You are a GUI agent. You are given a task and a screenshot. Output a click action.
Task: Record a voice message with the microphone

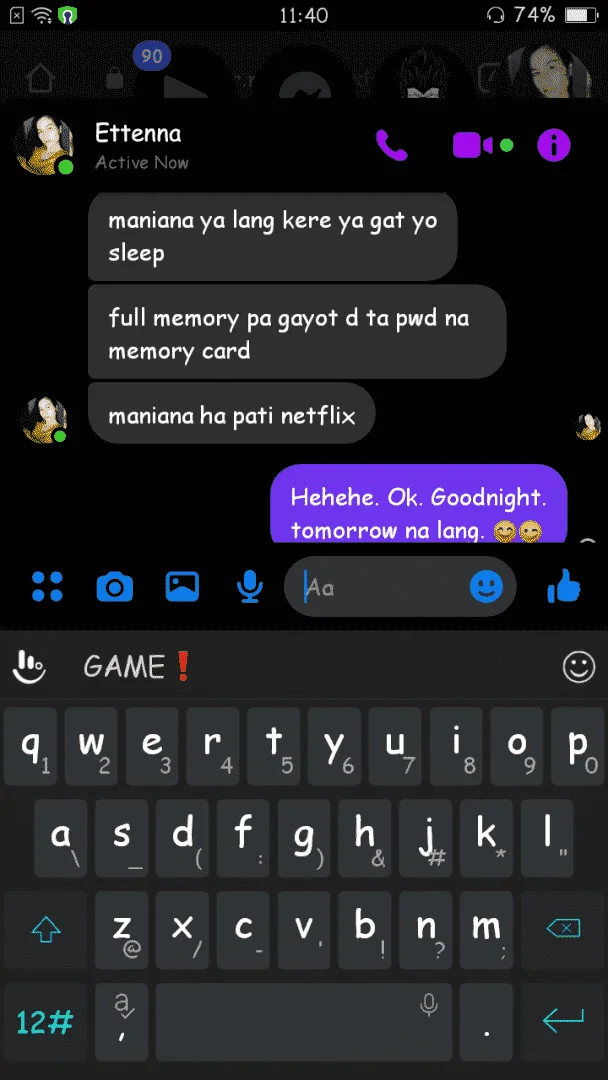point(249,587)
